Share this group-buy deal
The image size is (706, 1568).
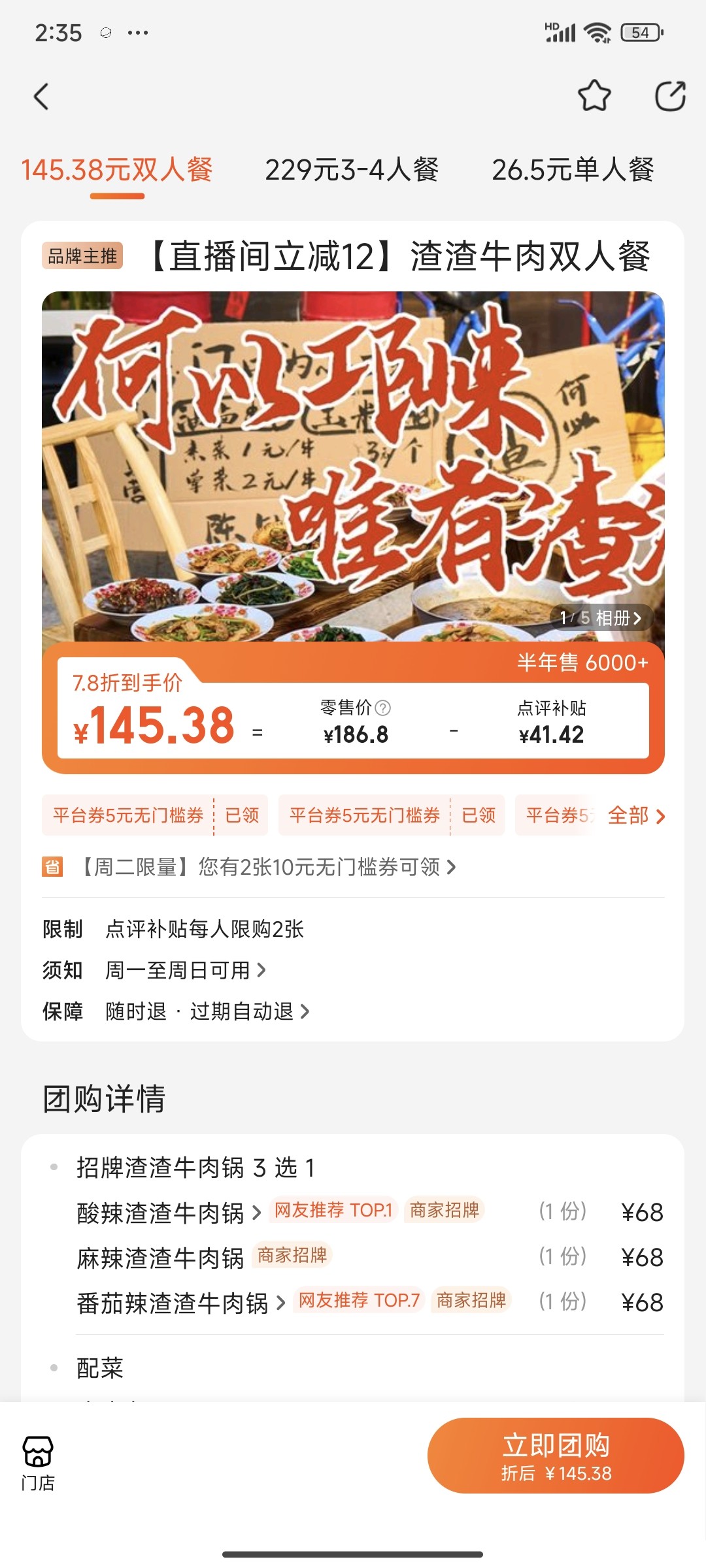pos(670,96)
